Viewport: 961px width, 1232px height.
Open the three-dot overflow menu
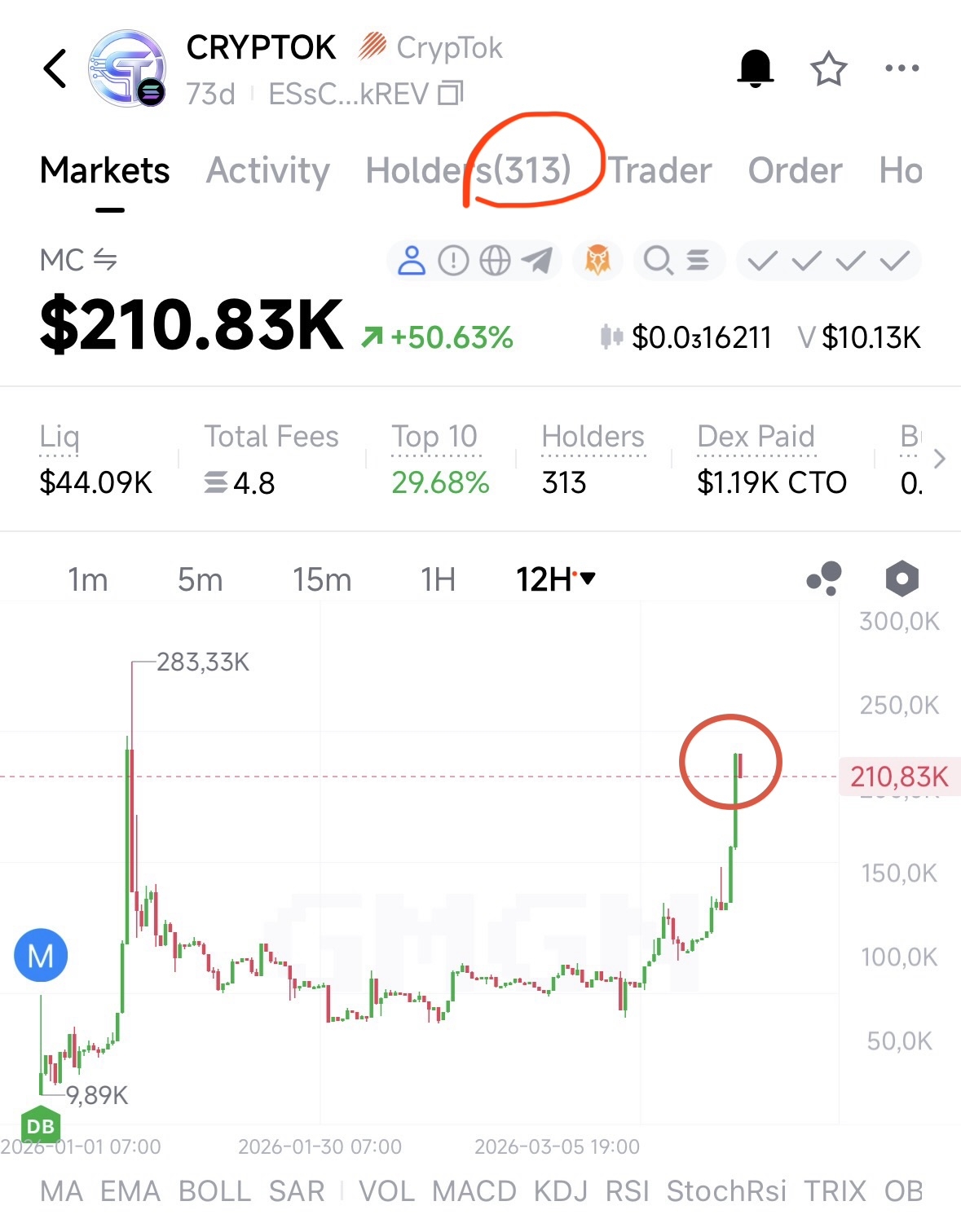901,68
